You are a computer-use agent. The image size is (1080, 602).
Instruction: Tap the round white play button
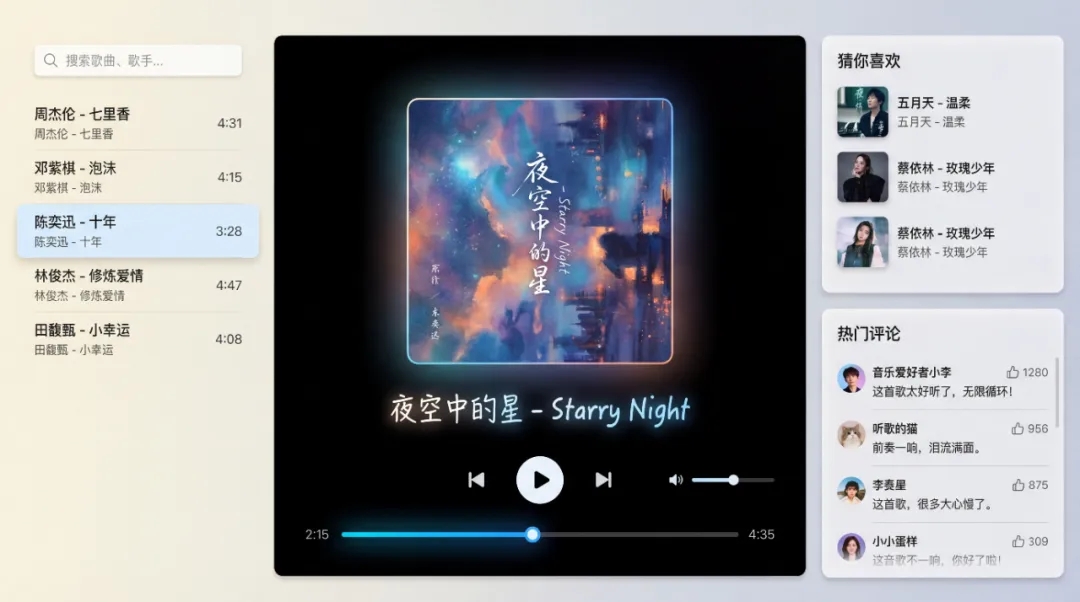click(x=540, y=480)
